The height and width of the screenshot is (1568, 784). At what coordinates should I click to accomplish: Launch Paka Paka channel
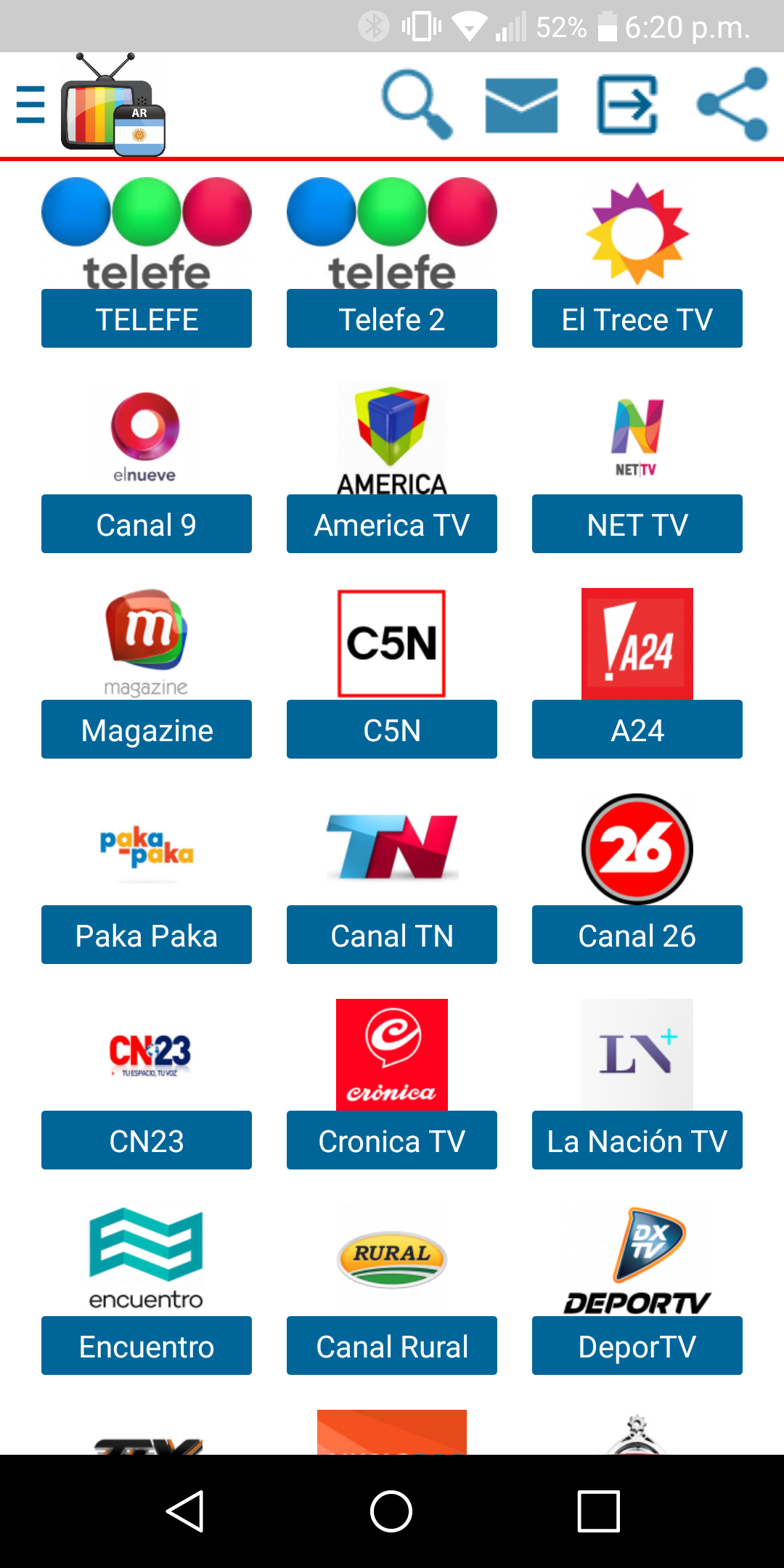point(147,934)
